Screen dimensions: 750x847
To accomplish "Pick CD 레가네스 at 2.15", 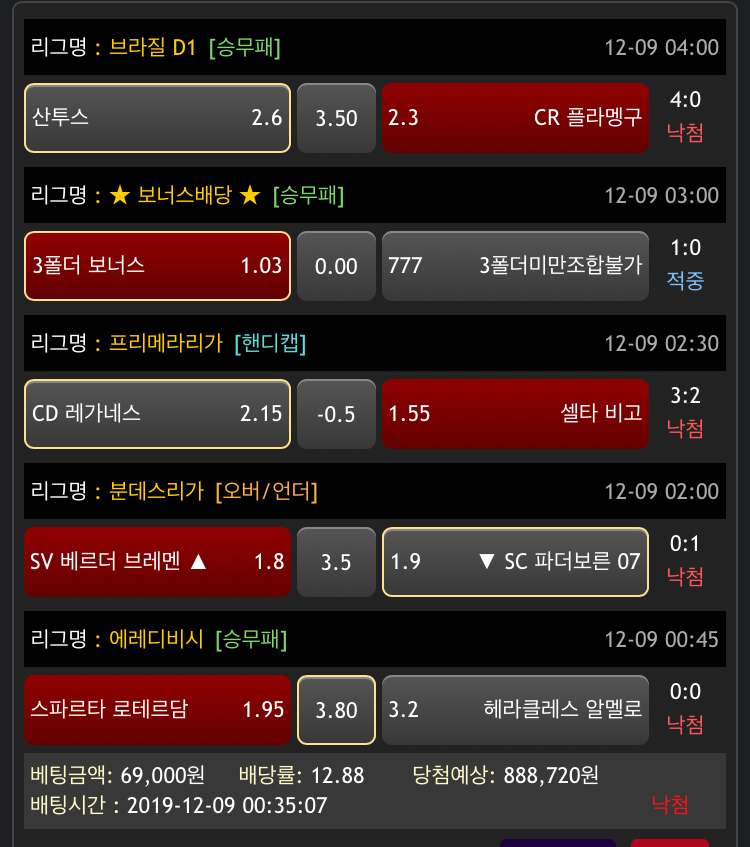I will 157,414.
